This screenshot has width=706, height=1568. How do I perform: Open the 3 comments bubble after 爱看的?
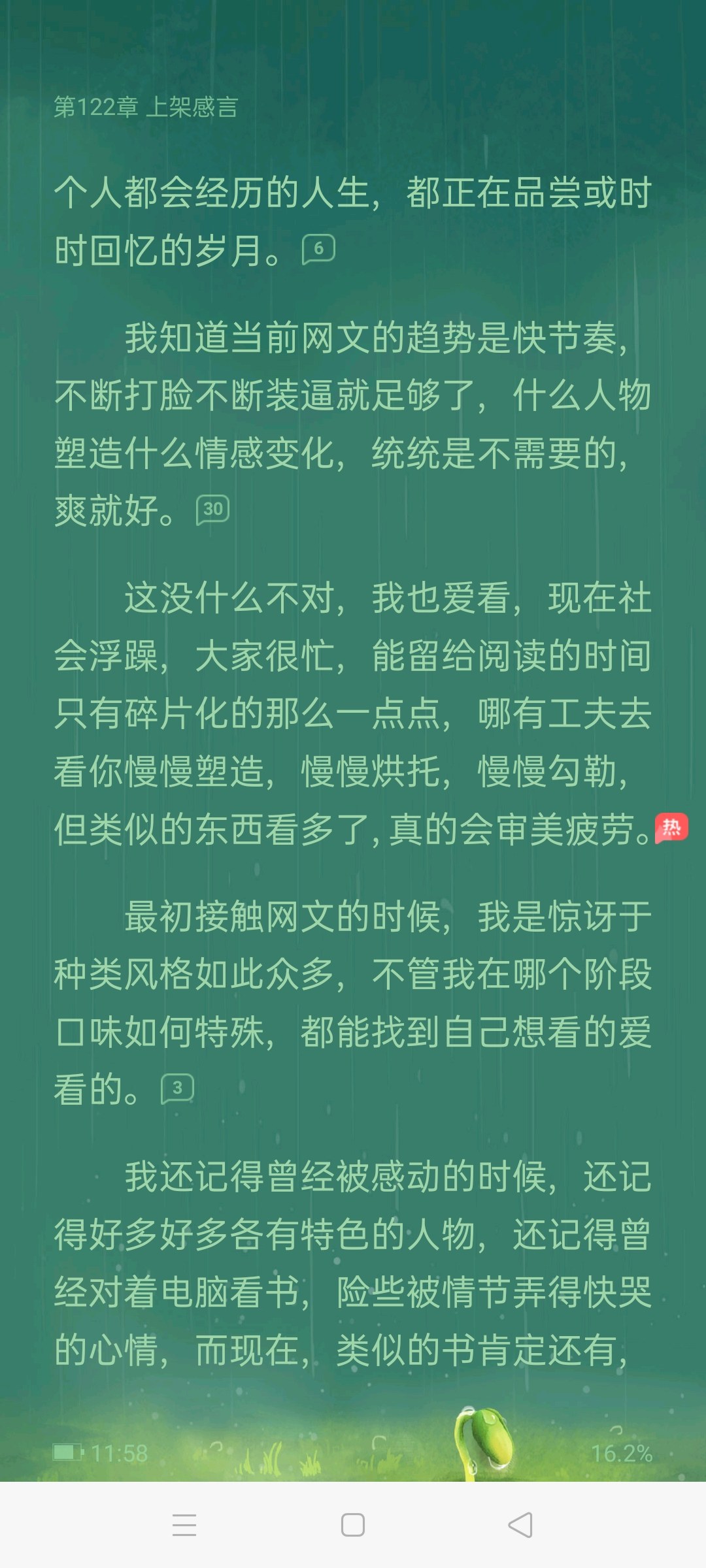pos(177,1088)
